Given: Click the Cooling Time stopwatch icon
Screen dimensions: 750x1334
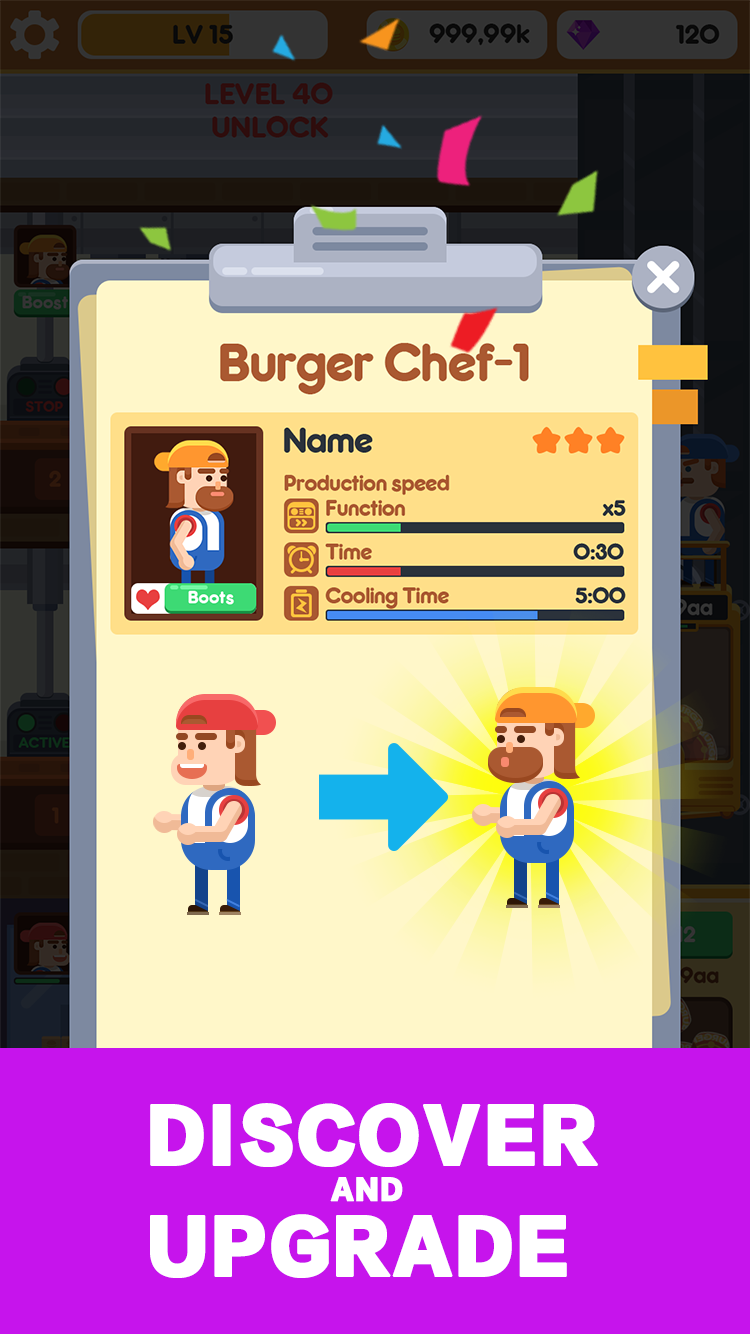Looking at the screenshot, I should click(301, 603).
